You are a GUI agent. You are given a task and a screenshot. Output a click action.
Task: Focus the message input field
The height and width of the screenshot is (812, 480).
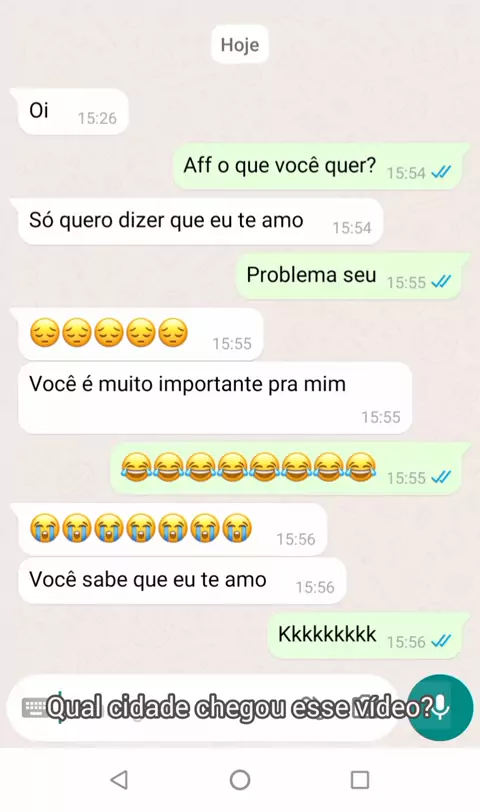[205, 708]
